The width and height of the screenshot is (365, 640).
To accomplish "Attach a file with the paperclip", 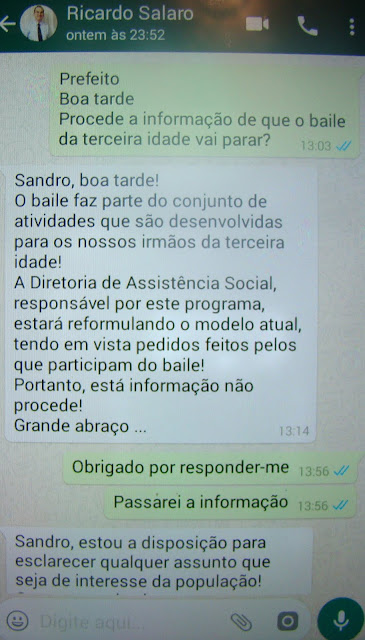I will click(241, 622).
